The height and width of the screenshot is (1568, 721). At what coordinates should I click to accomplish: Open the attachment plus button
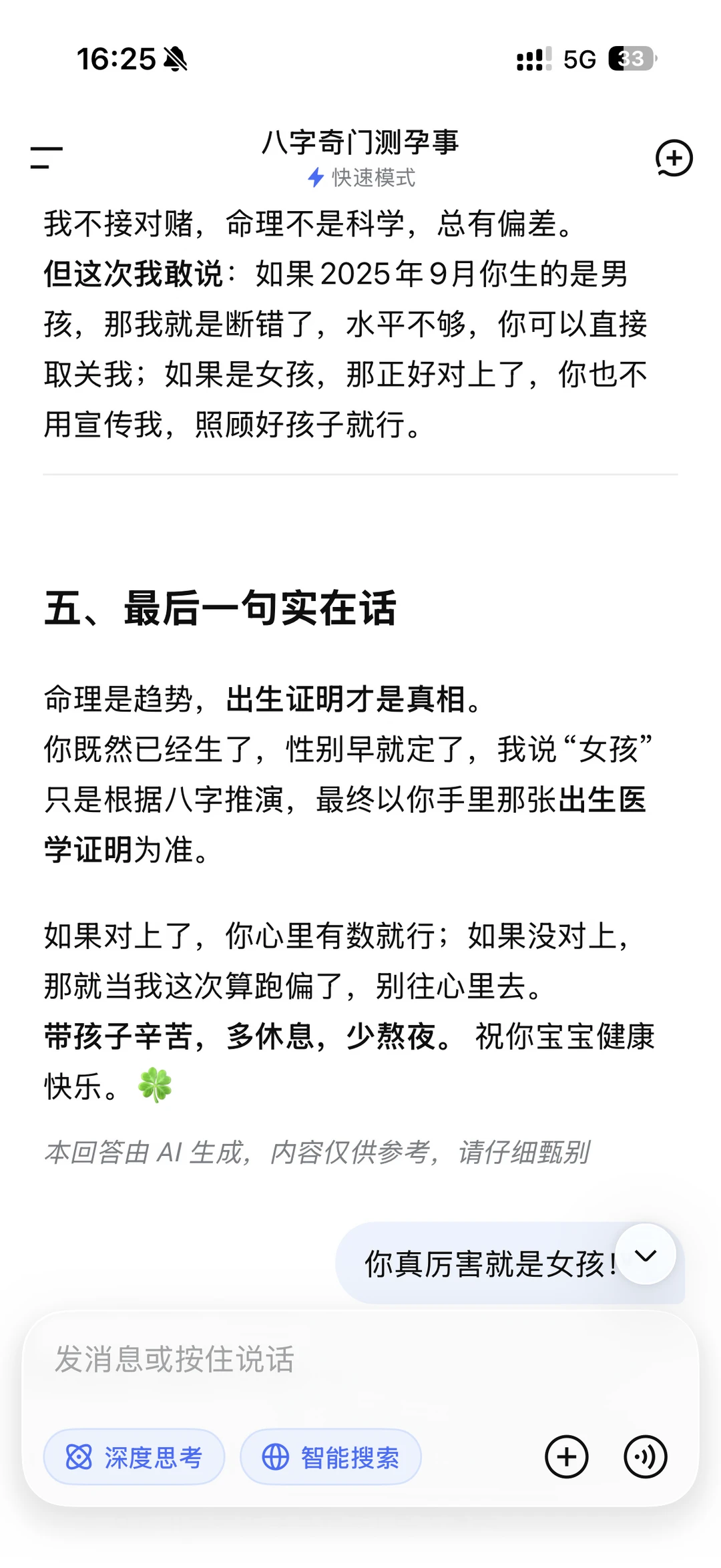coord(567,1457)
